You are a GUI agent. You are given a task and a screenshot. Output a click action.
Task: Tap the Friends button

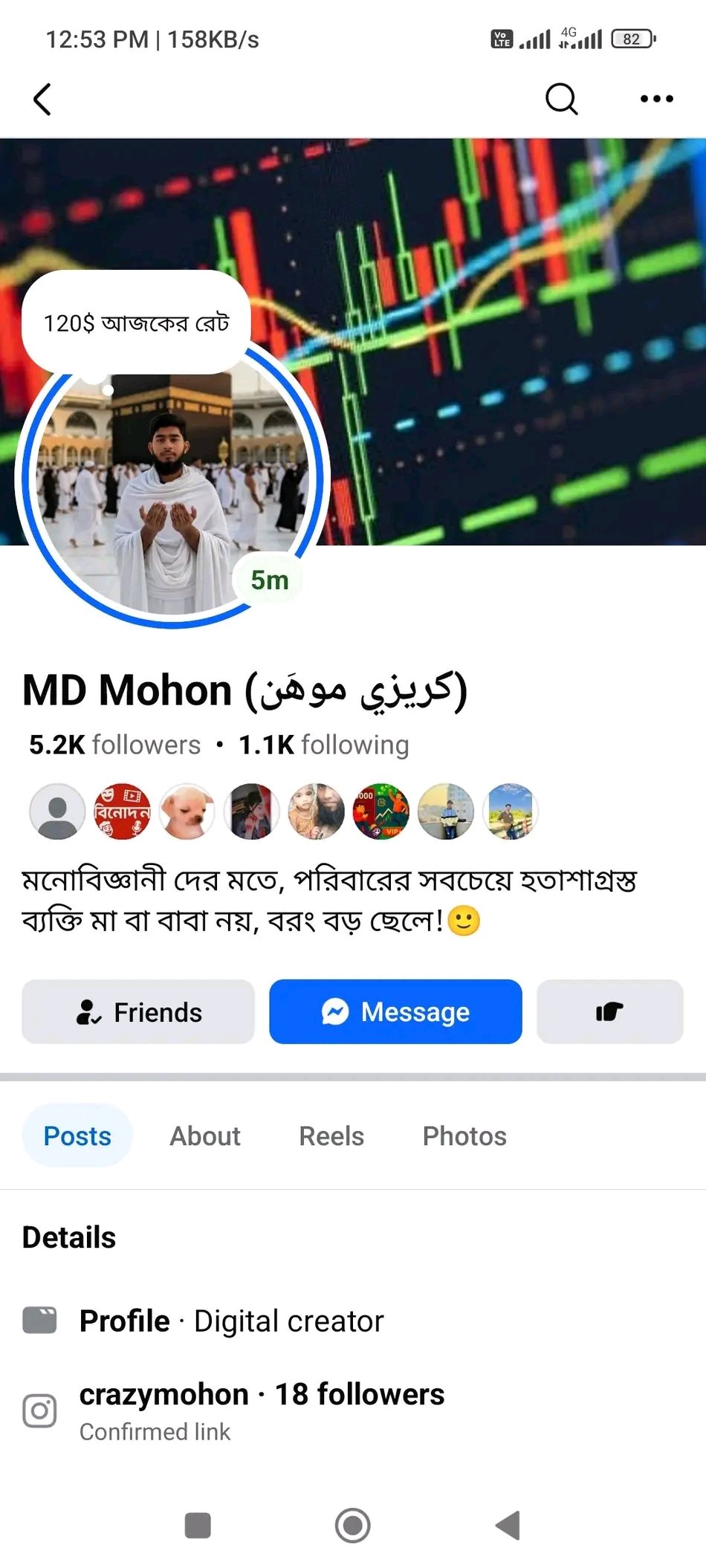138,1011
